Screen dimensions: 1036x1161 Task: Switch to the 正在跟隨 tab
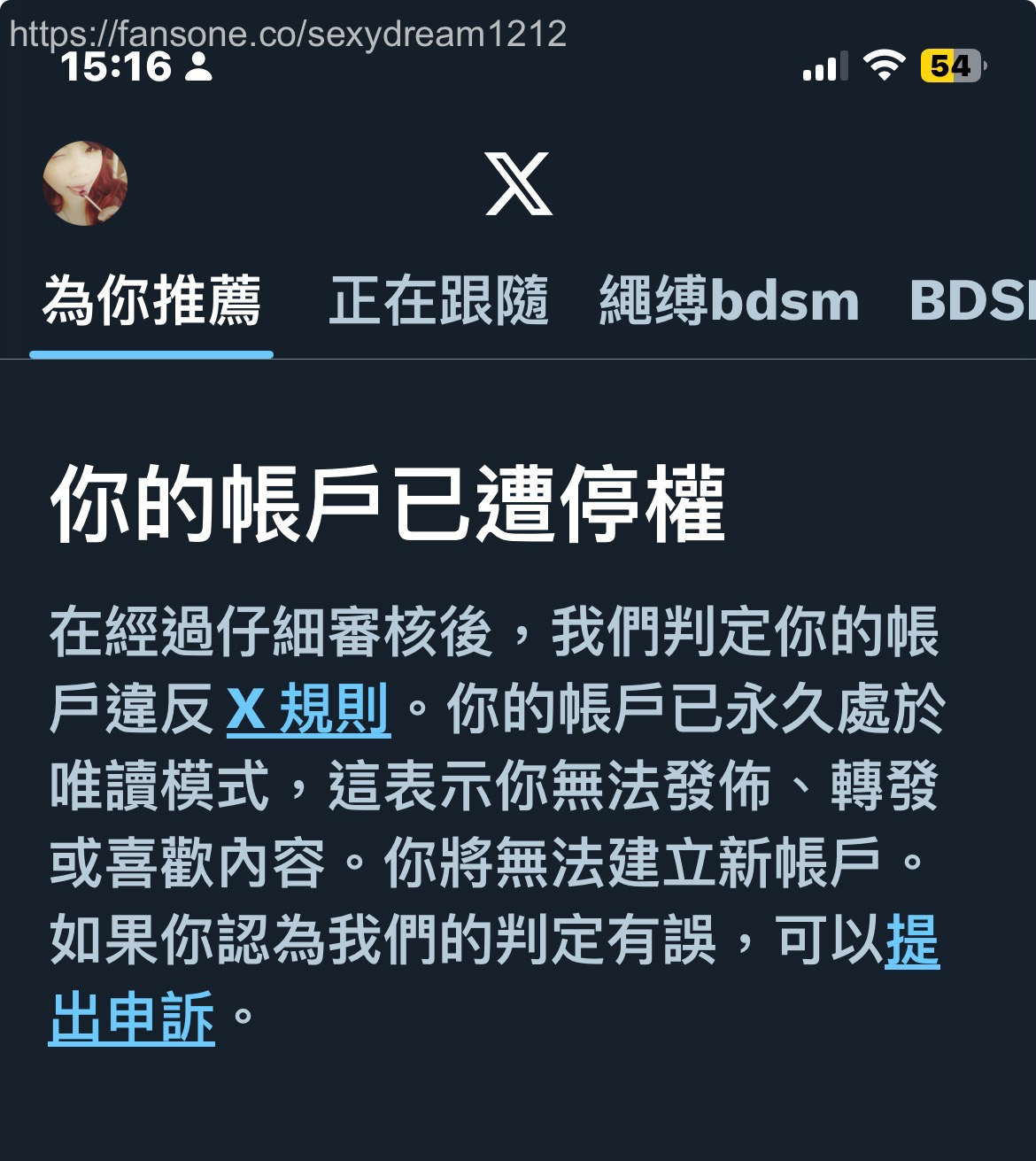click(x=438, y=301)
